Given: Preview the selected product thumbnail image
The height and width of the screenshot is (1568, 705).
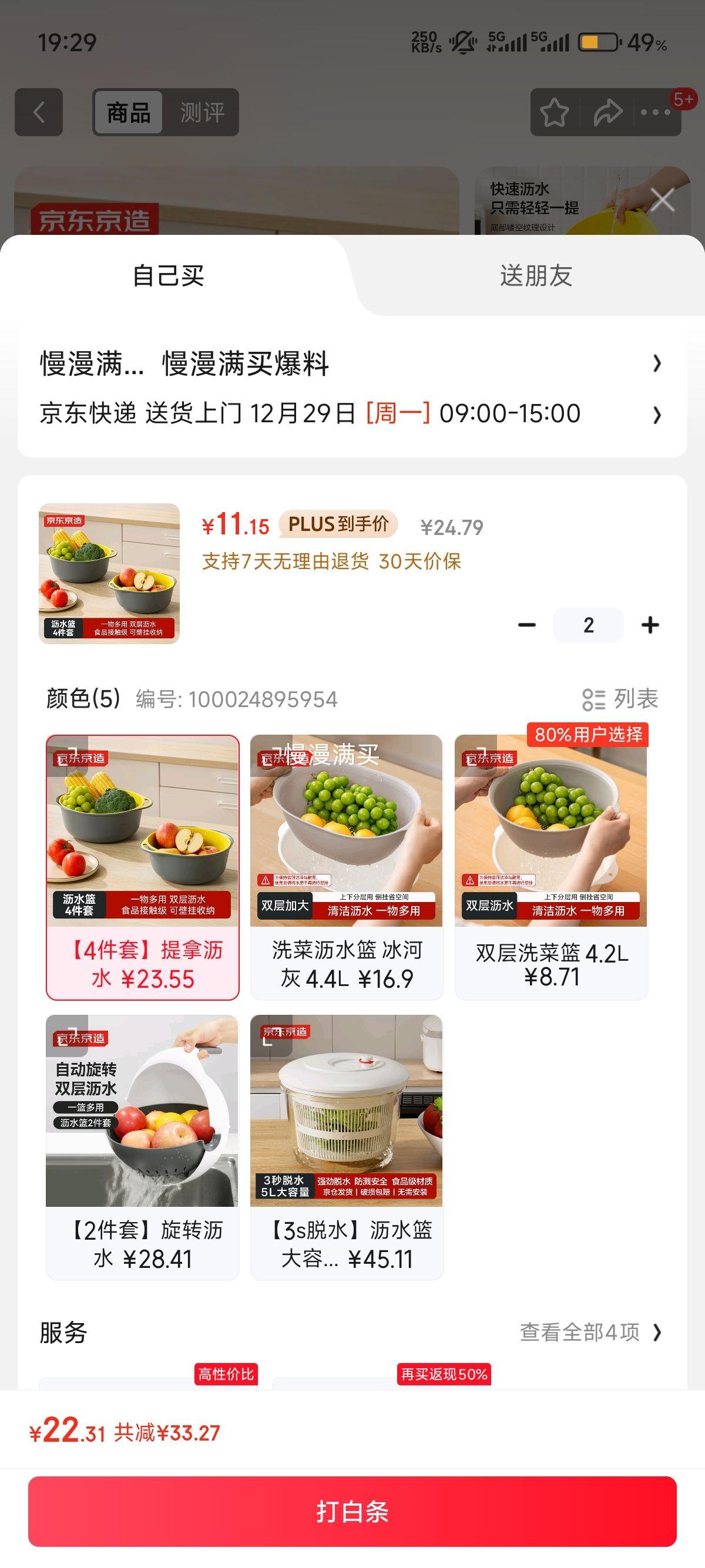Looking at the screenshot, I should click(x=110, y=573).
